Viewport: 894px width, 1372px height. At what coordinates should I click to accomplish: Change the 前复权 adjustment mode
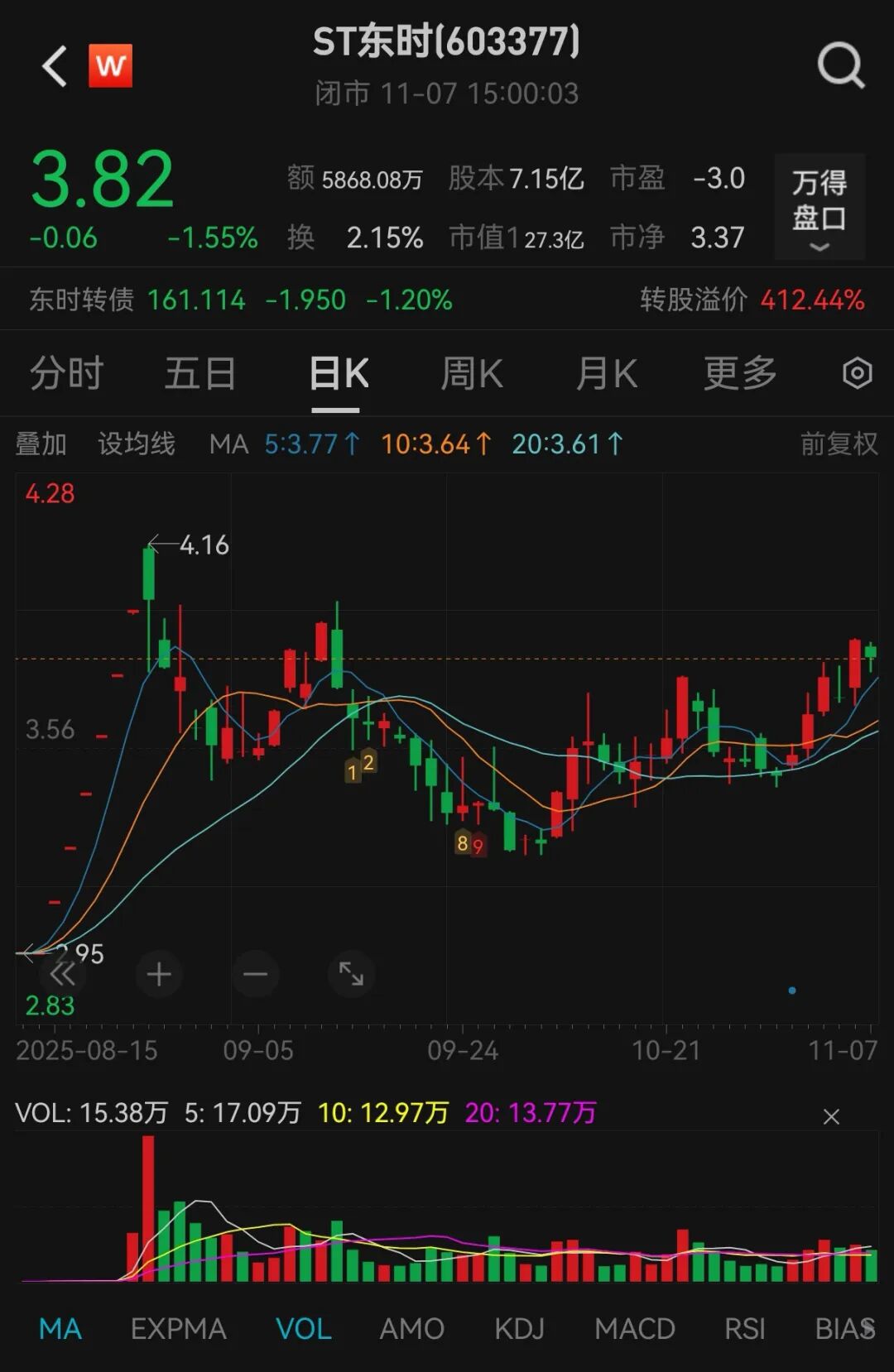[839, 444]
